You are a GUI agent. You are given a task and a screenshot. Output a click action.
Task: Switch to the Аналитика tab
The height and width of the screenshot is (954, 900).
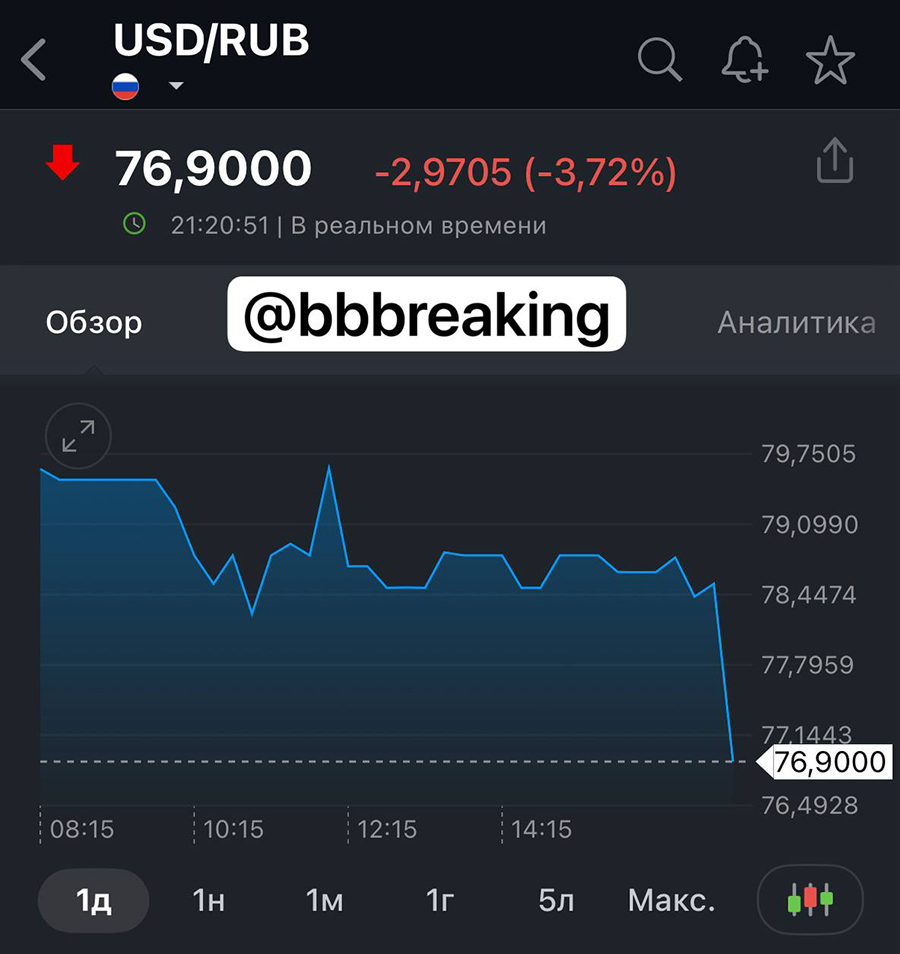click(796, 323)
